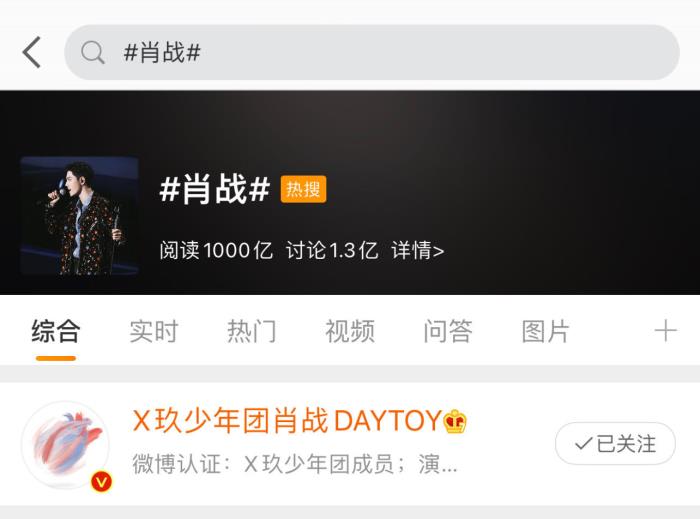This screenshot has width=700, height=519.
Task: Switch to the 图片 tab
Action: pos(545,331)
